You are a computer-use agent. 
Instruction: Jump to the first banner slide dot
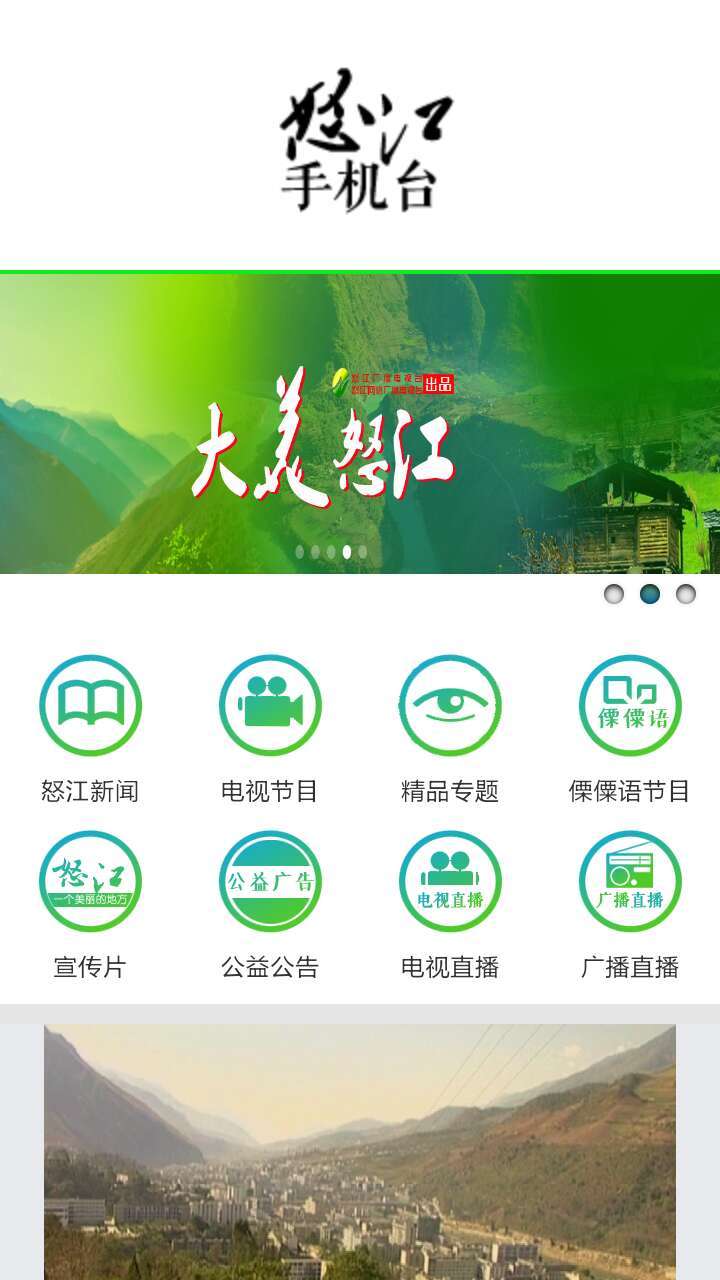point(614,594)
